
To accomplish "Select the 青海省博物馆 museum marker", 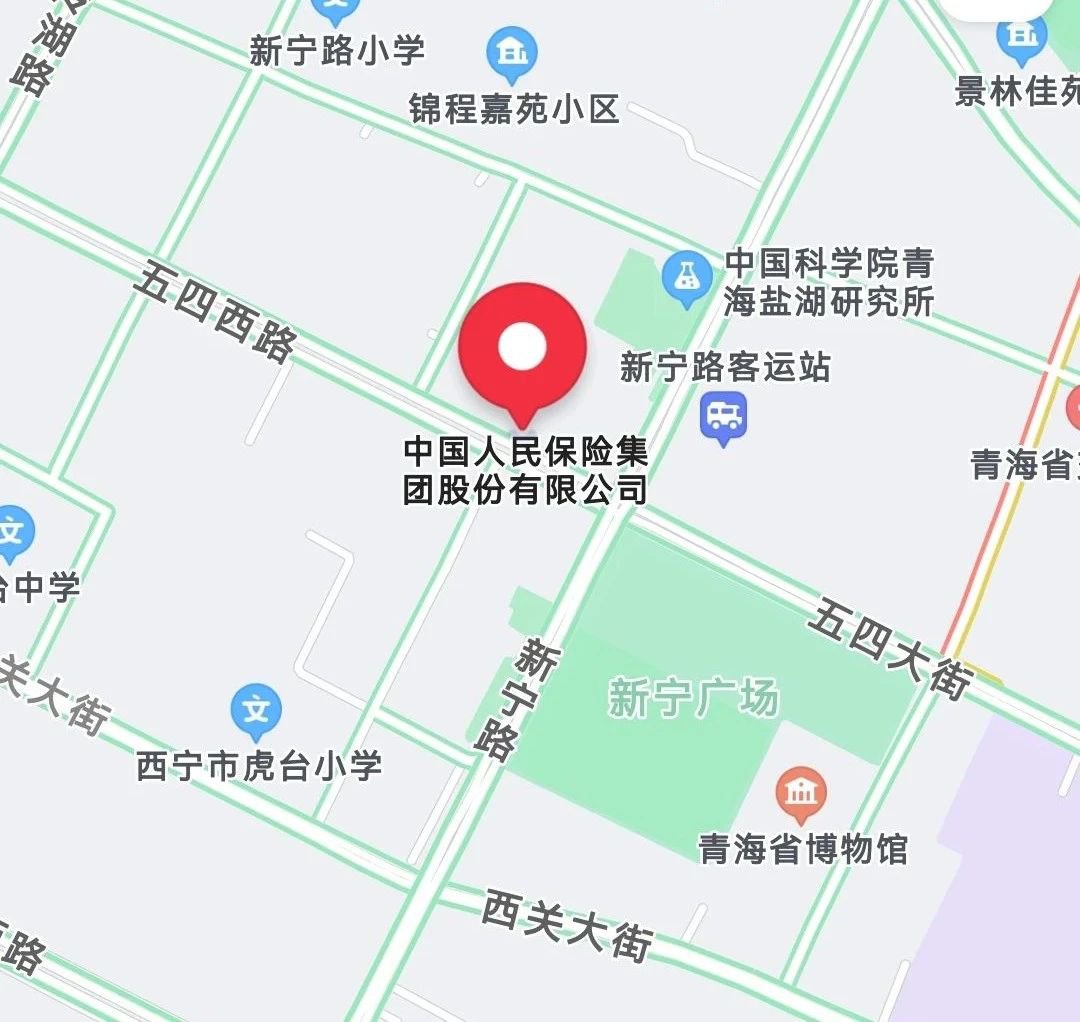I will coord(800,794).
